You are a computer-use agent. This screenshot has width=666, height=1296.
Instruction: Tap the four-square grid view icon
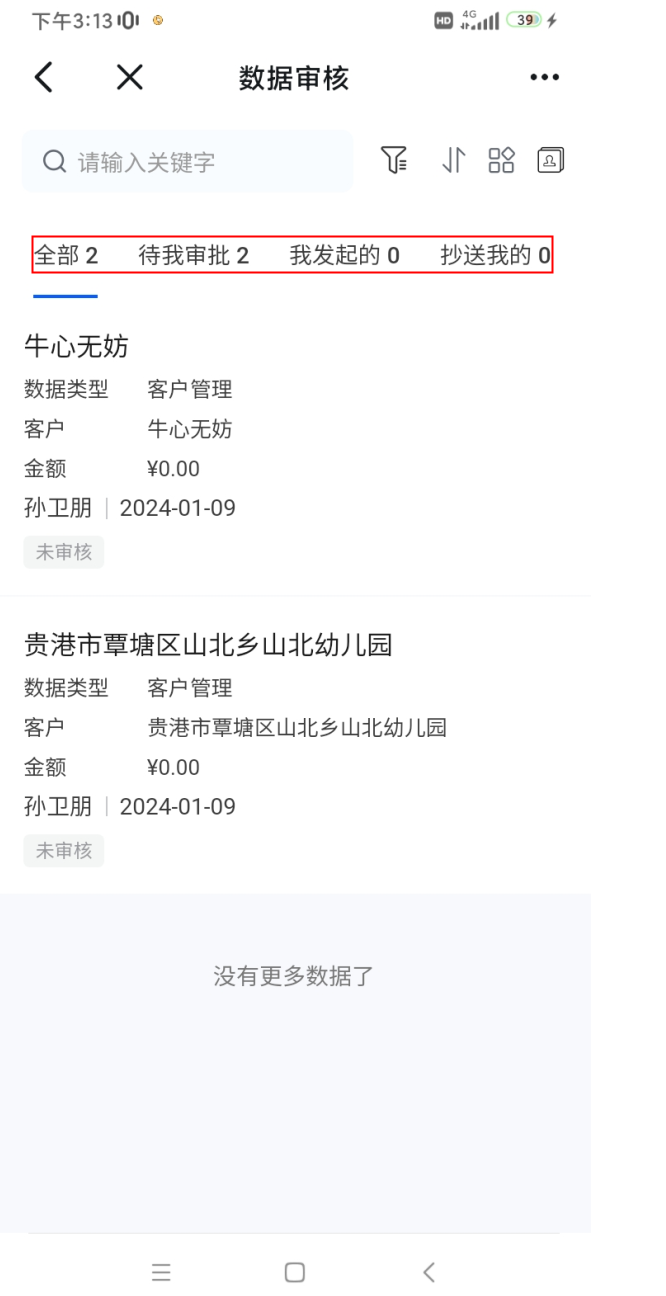coord(501,160)
